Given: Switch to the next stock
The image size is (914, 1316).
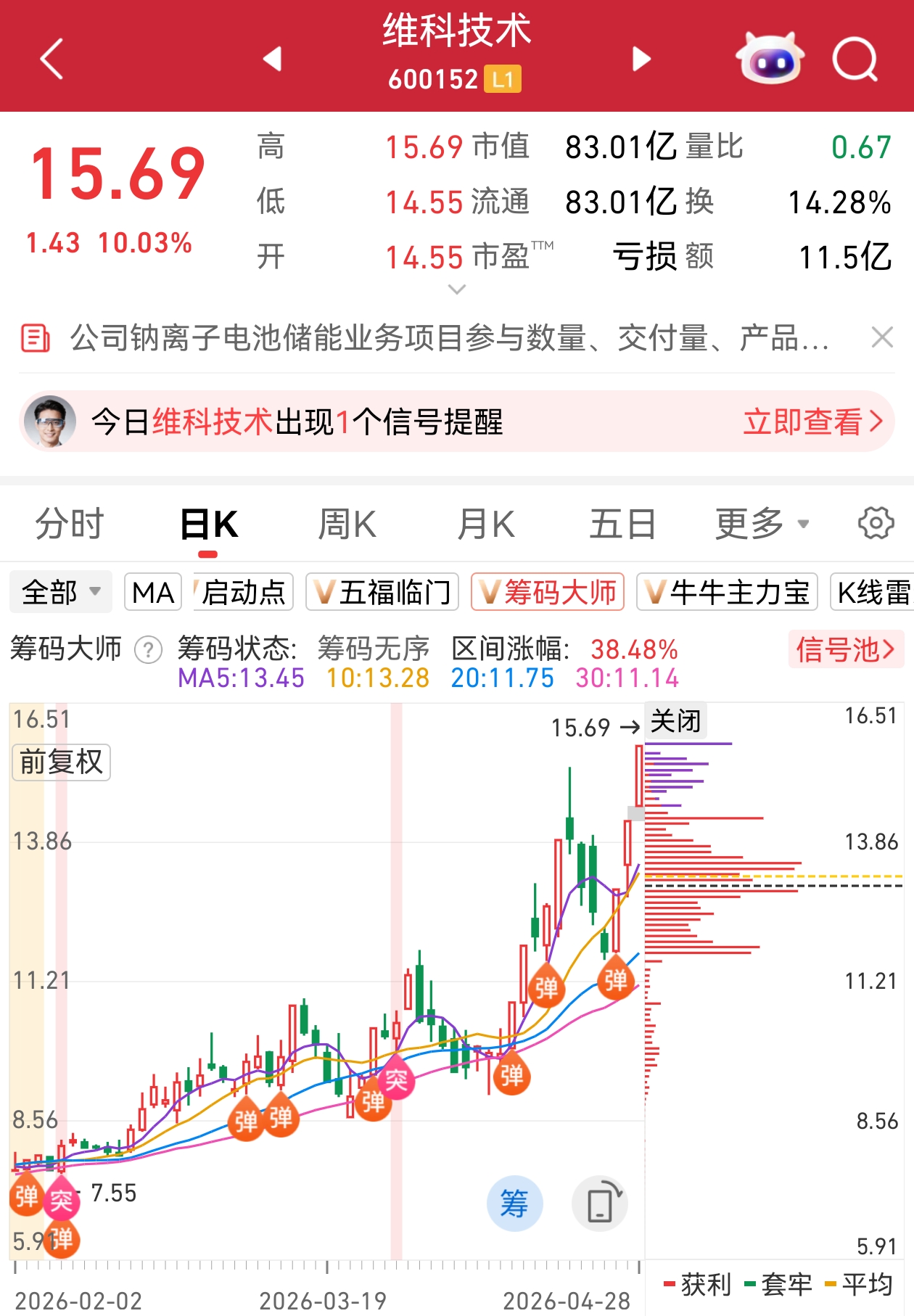Looking at the screenshot, I should (x=641, y=59).
